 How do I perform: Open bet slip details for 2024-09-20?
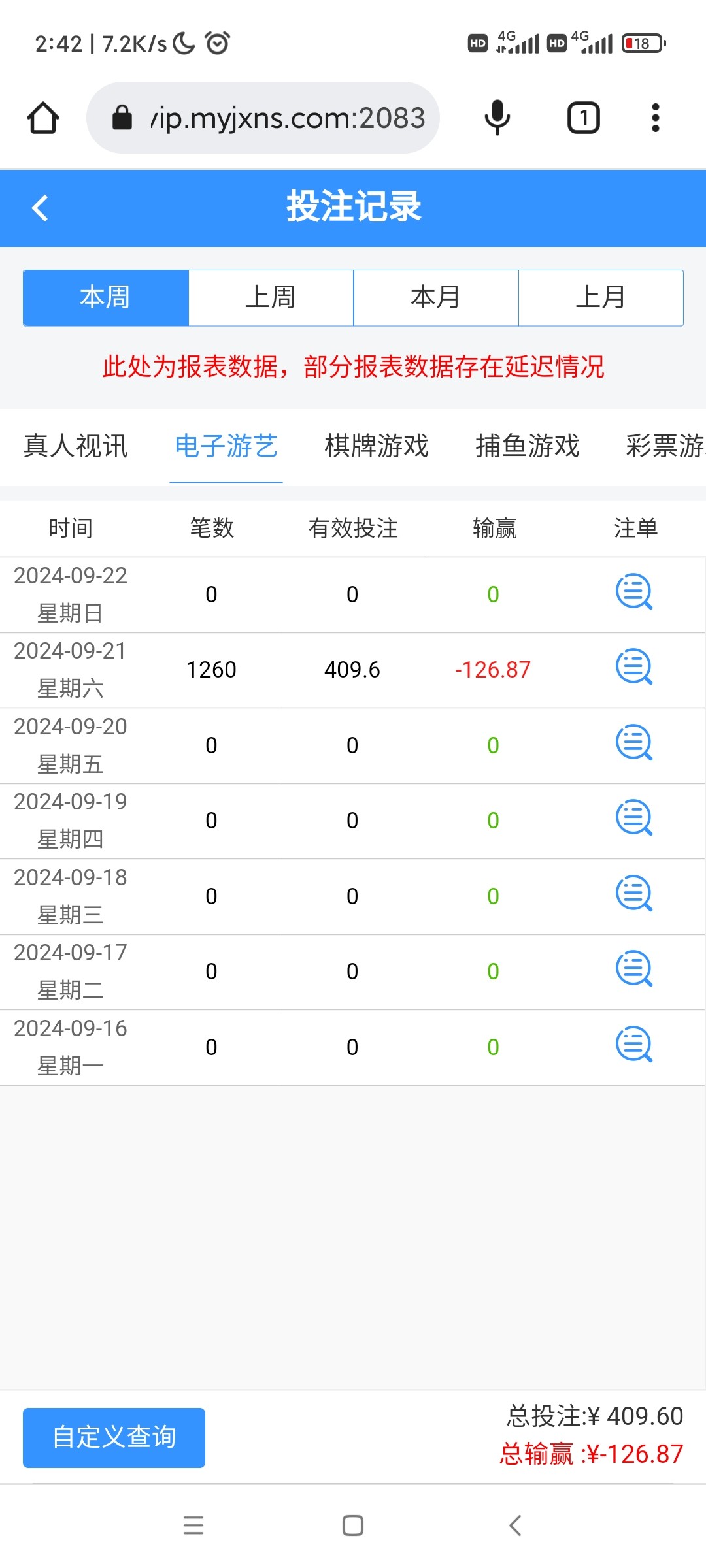coord(634,743)
